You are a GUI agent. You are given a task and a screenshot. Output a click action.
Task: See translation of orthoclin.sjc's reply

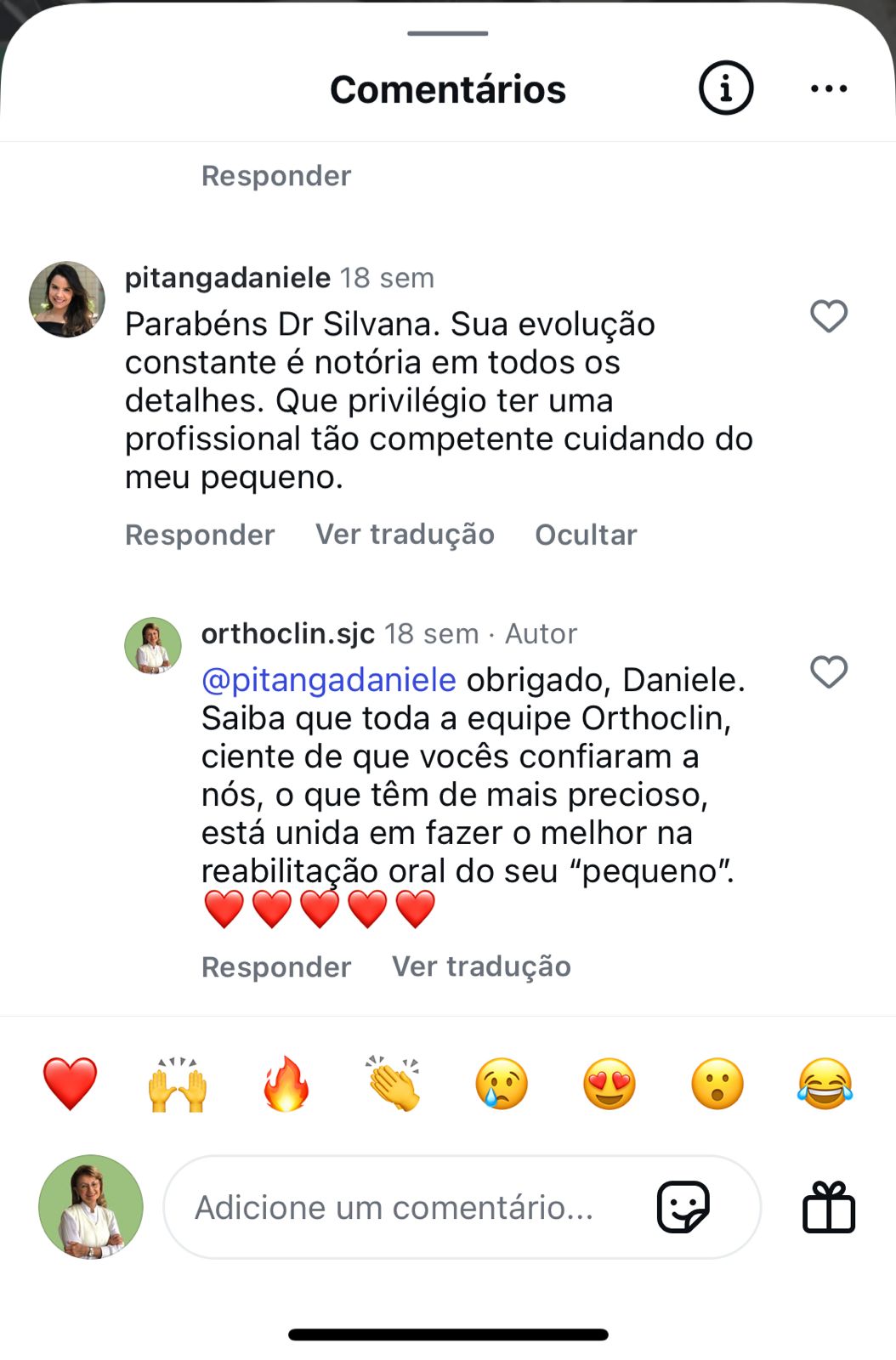[x=481, y=966]
